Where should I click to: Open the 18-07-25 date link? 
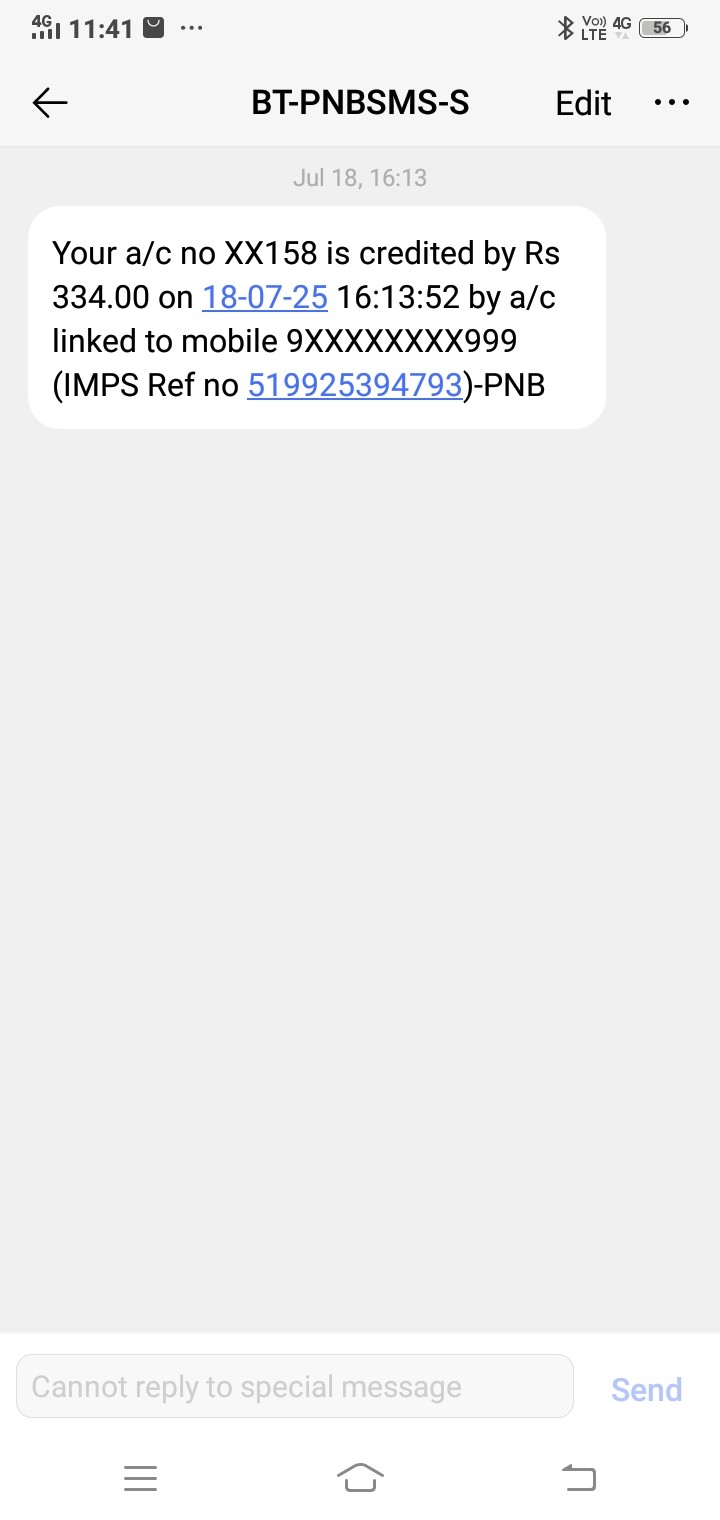[x=265, y=297]
